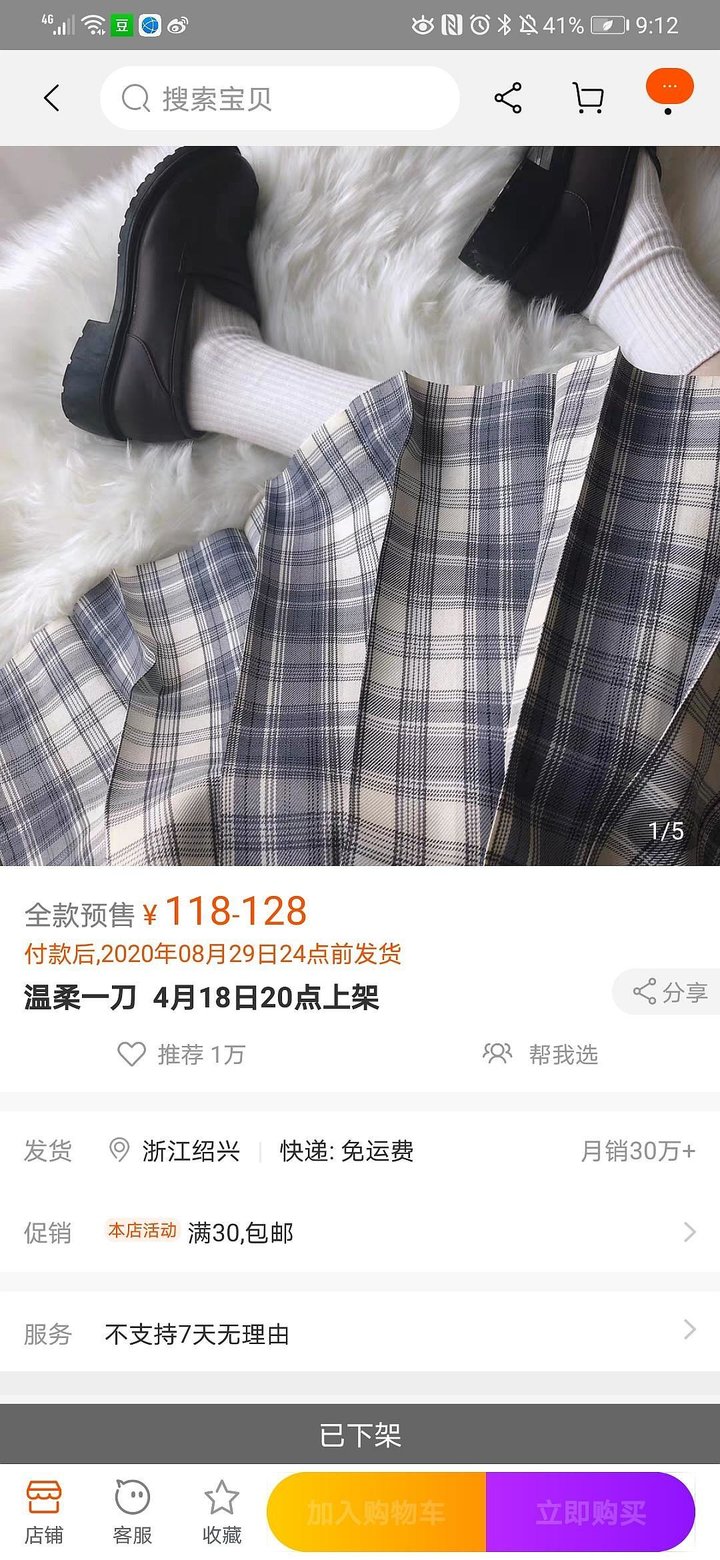Go back using the top arrow
The height and width of the screenshot is (1560, 720).
pyautogui.click(x=52, y=98)
